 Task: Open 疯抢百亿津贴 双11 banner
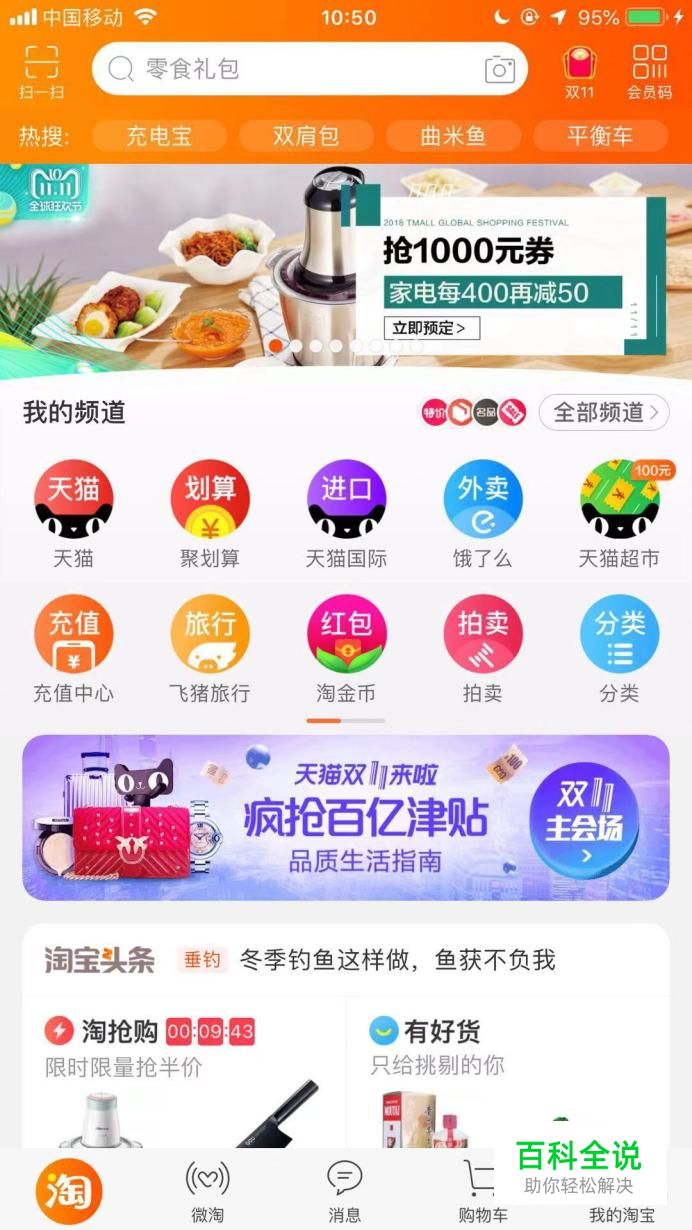(346, 818)
